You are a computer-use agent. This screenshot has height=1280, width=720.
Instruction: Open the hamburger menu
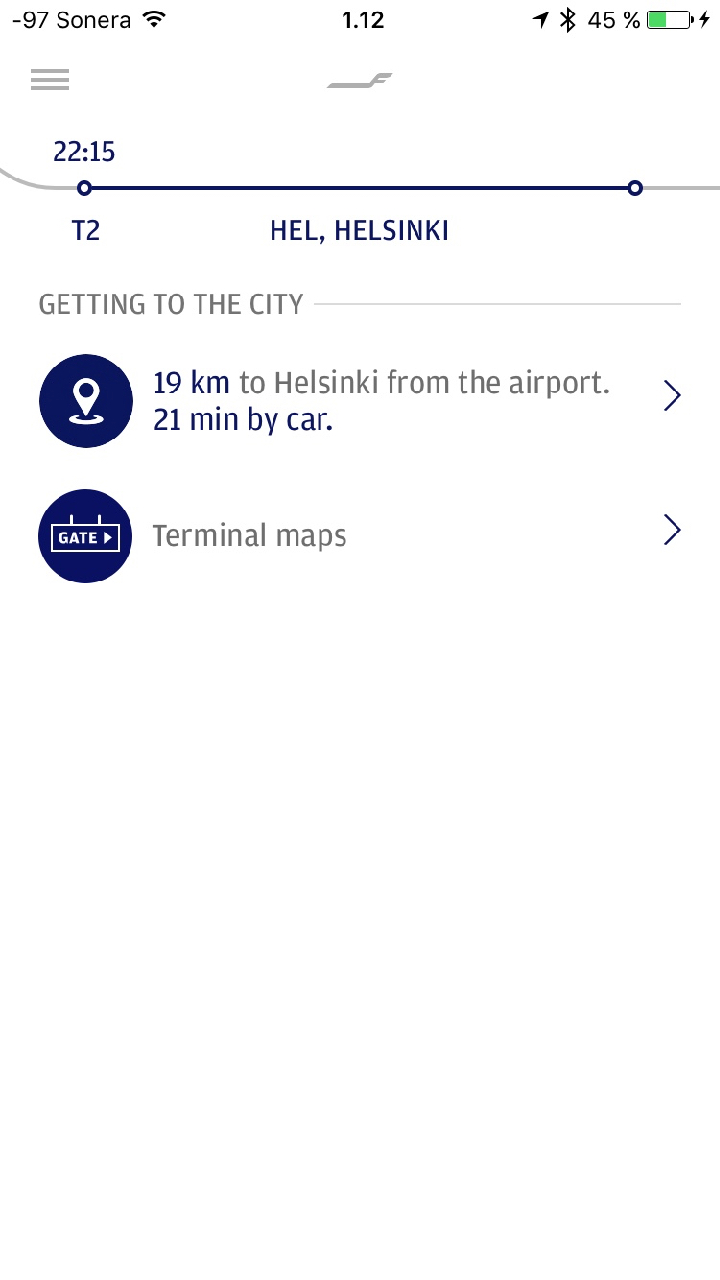coord(50,80)
